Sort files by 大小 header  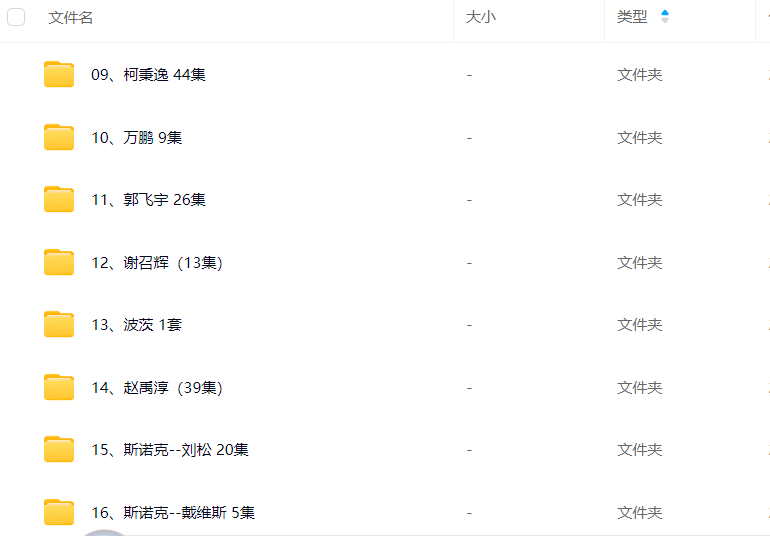coord(481,17)
